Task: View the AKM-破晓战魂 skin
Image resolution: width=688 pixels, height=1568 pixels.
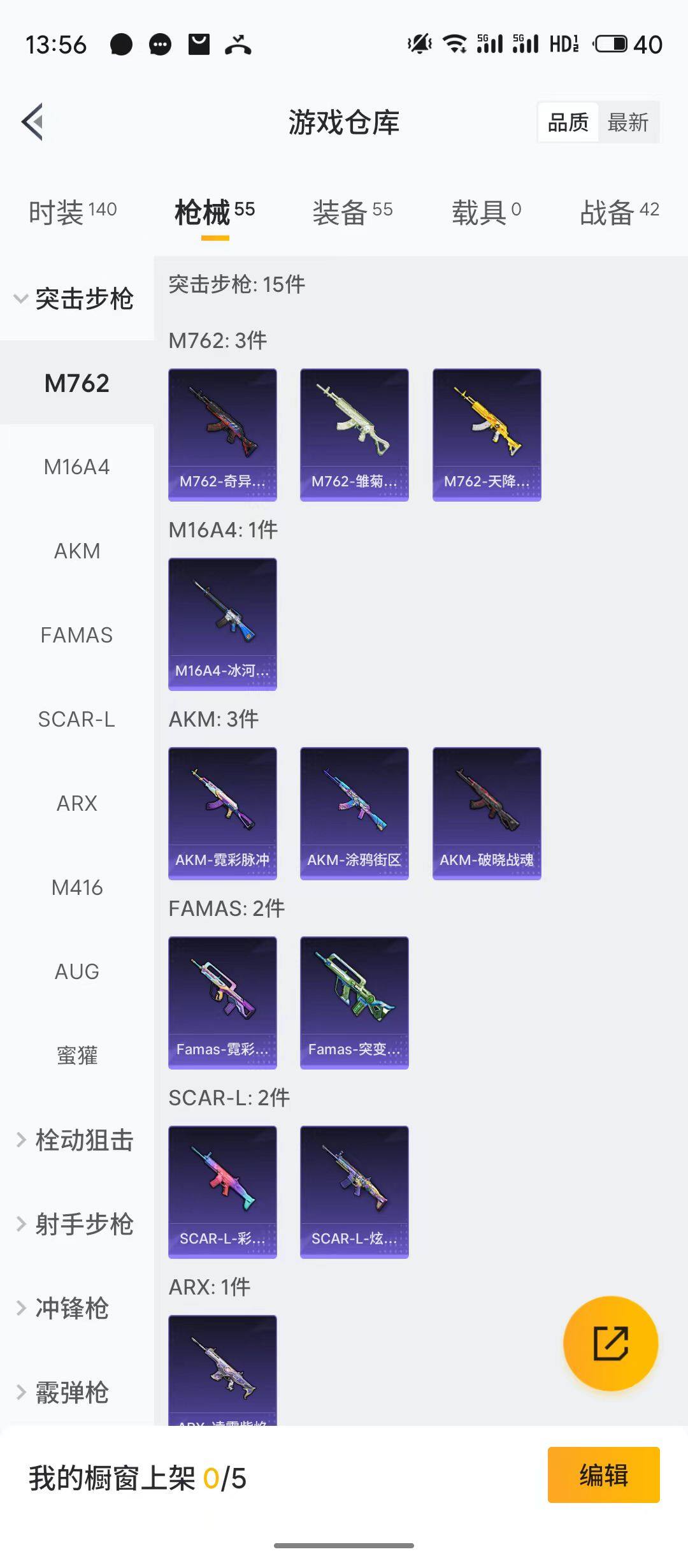Action: pos(487,813)
